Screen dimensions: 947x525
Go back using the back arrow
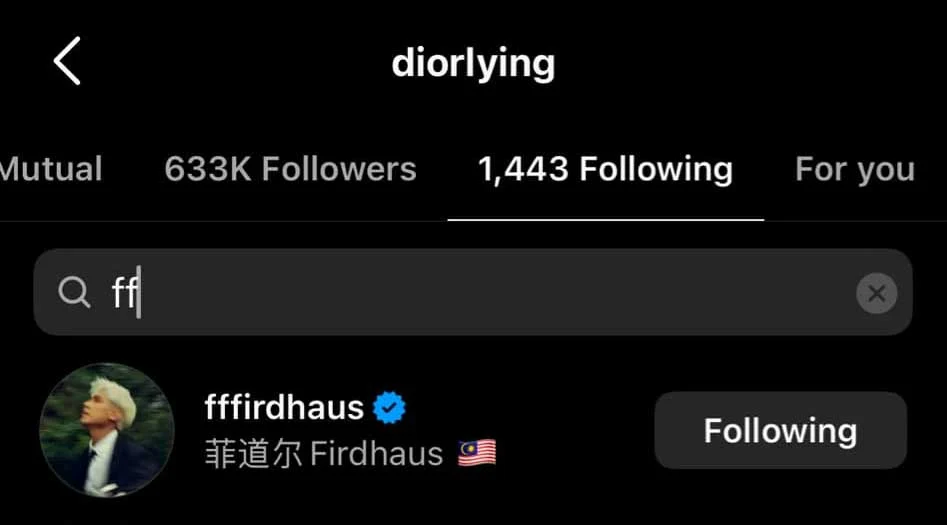point(67,62)
